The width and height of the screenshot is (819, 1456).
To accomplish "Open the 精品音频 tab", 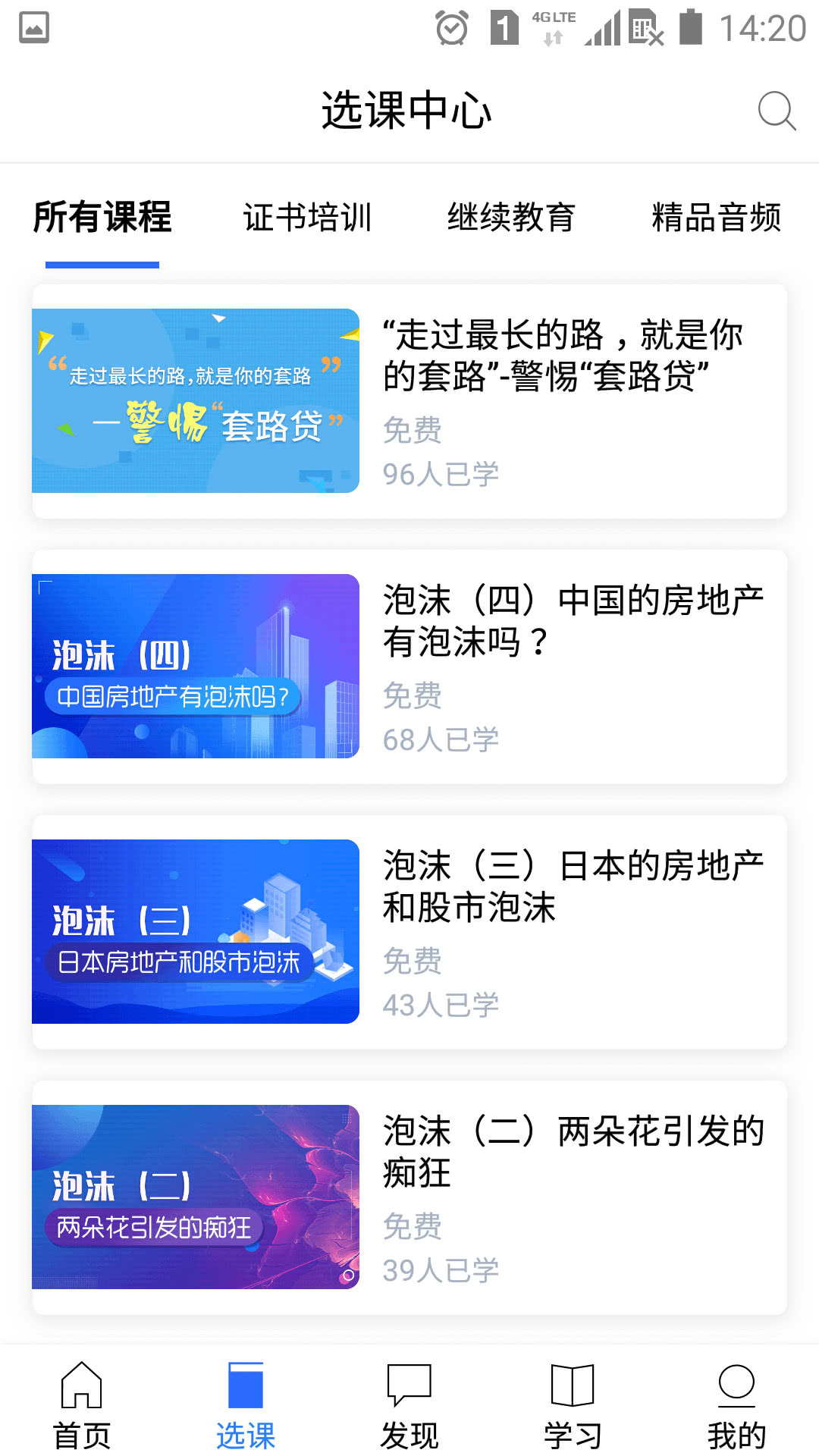I will pos(716,218).
